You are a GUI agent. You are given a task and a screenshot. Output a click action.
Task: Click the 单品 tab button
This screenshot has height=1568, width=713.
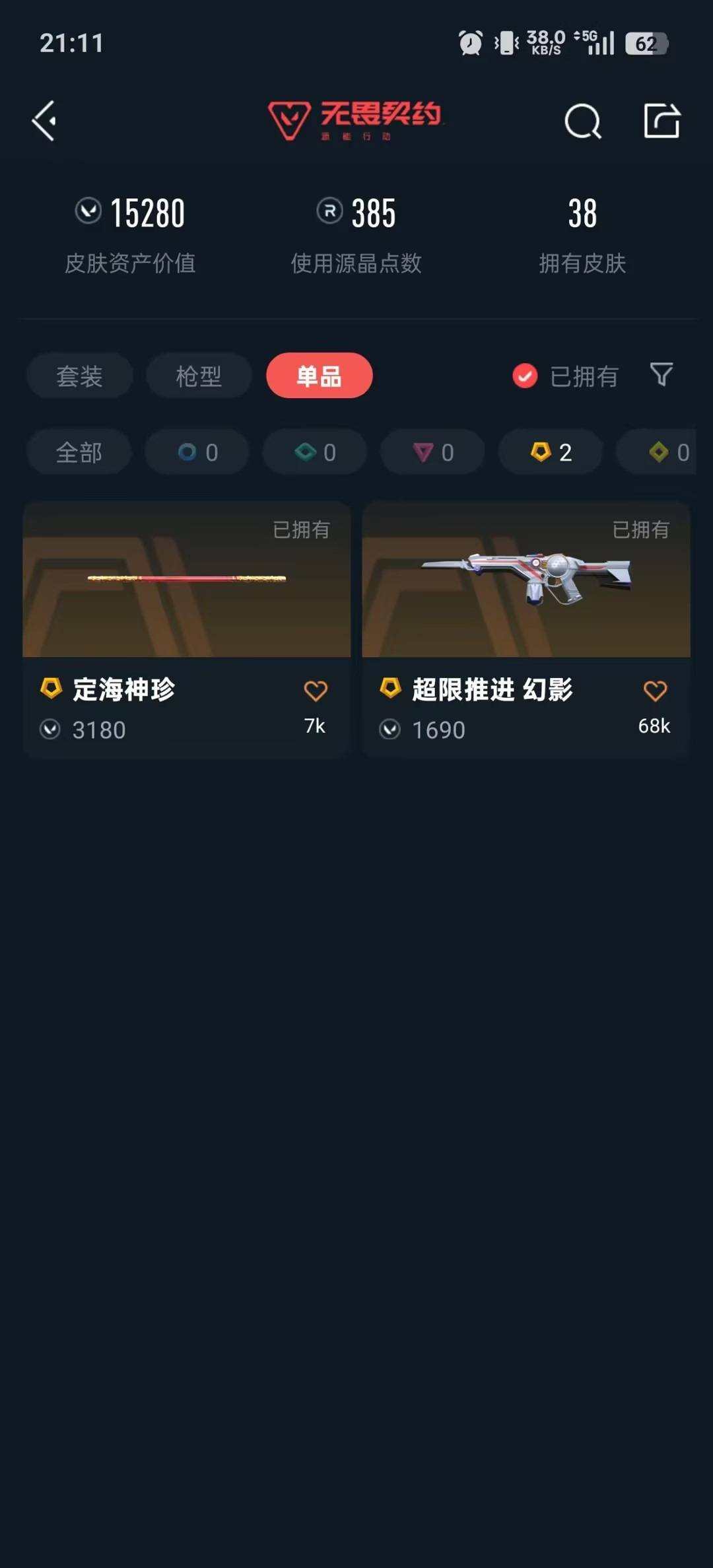pos(320,375)
